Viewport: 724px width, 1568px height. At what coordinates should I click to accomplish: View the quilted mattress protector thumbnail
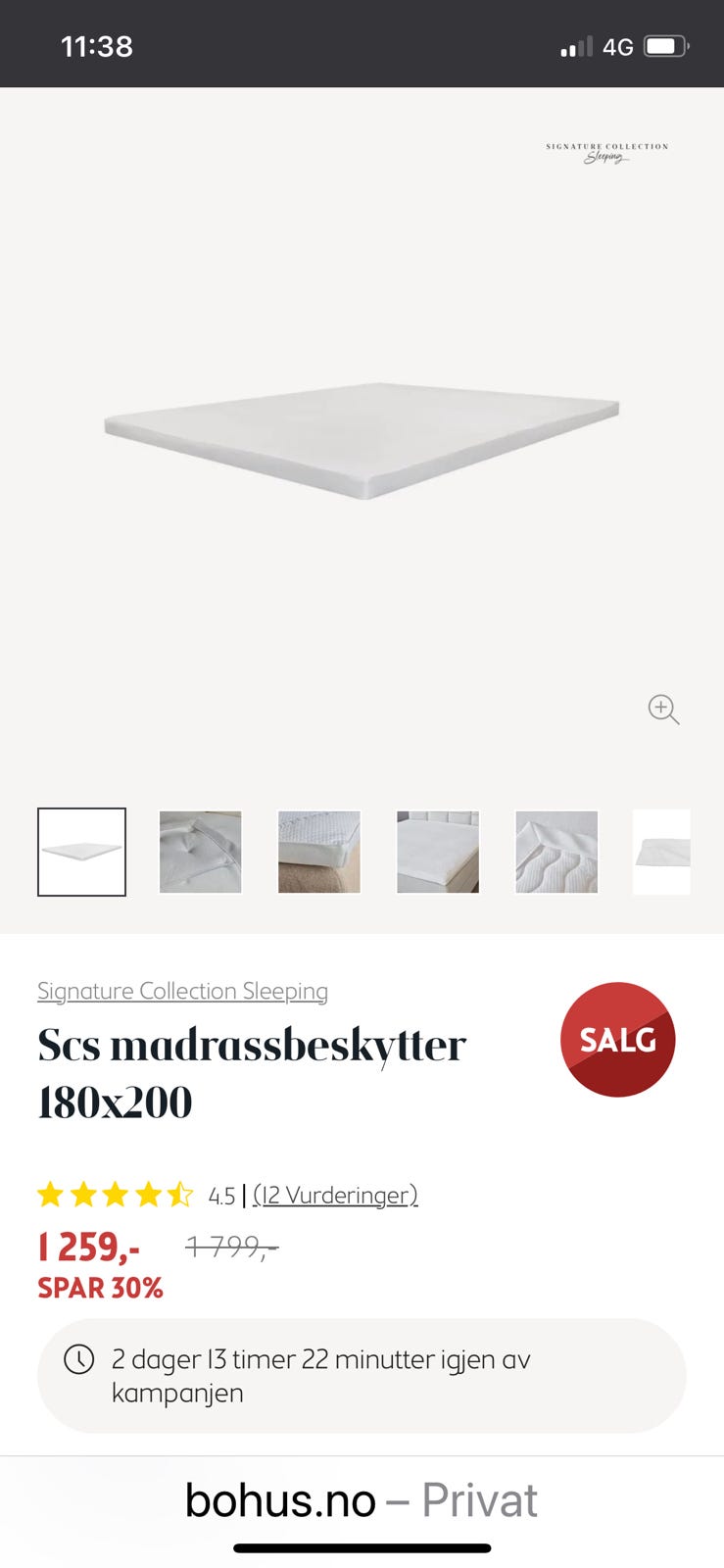click(555, 852)
